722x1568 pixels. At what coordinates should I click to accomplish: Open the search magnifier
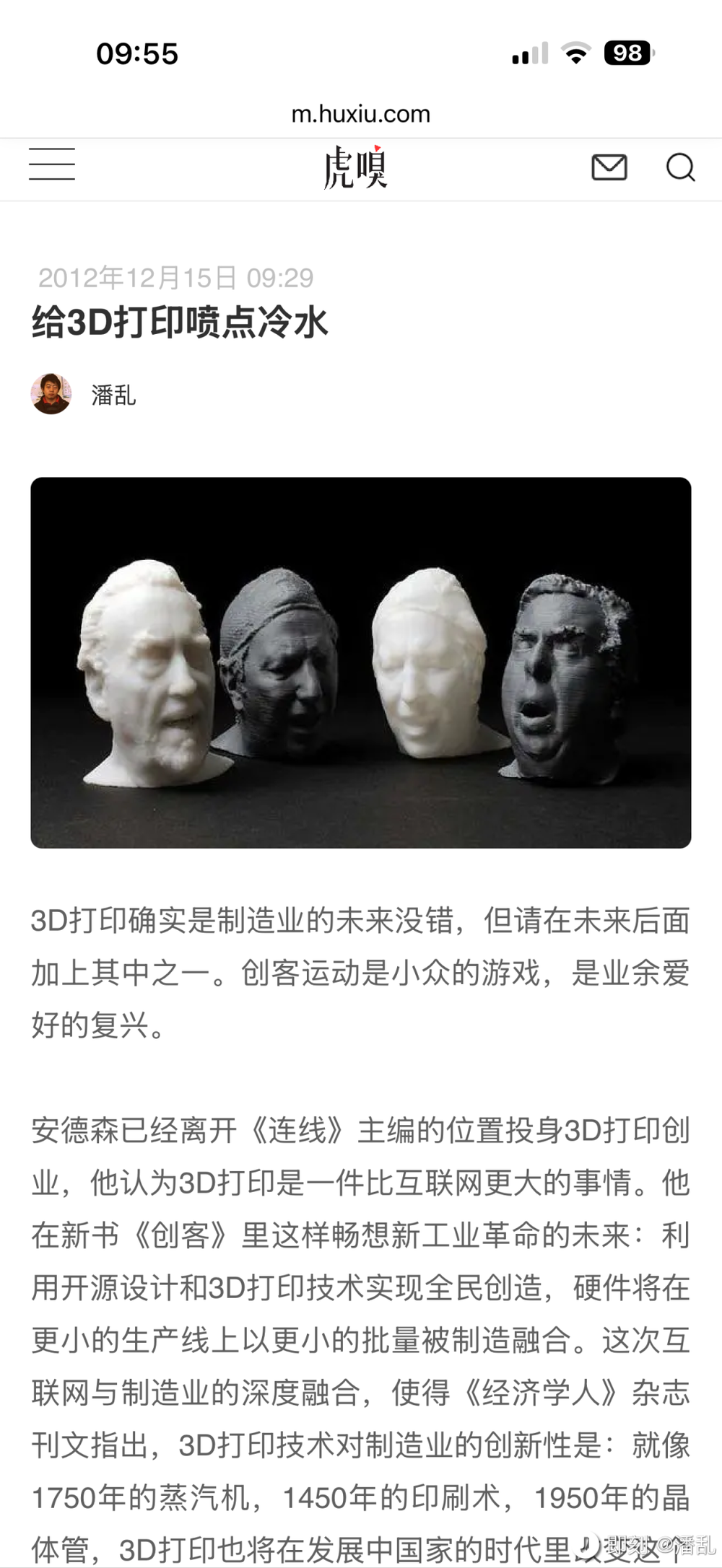[x=680, y=167]
